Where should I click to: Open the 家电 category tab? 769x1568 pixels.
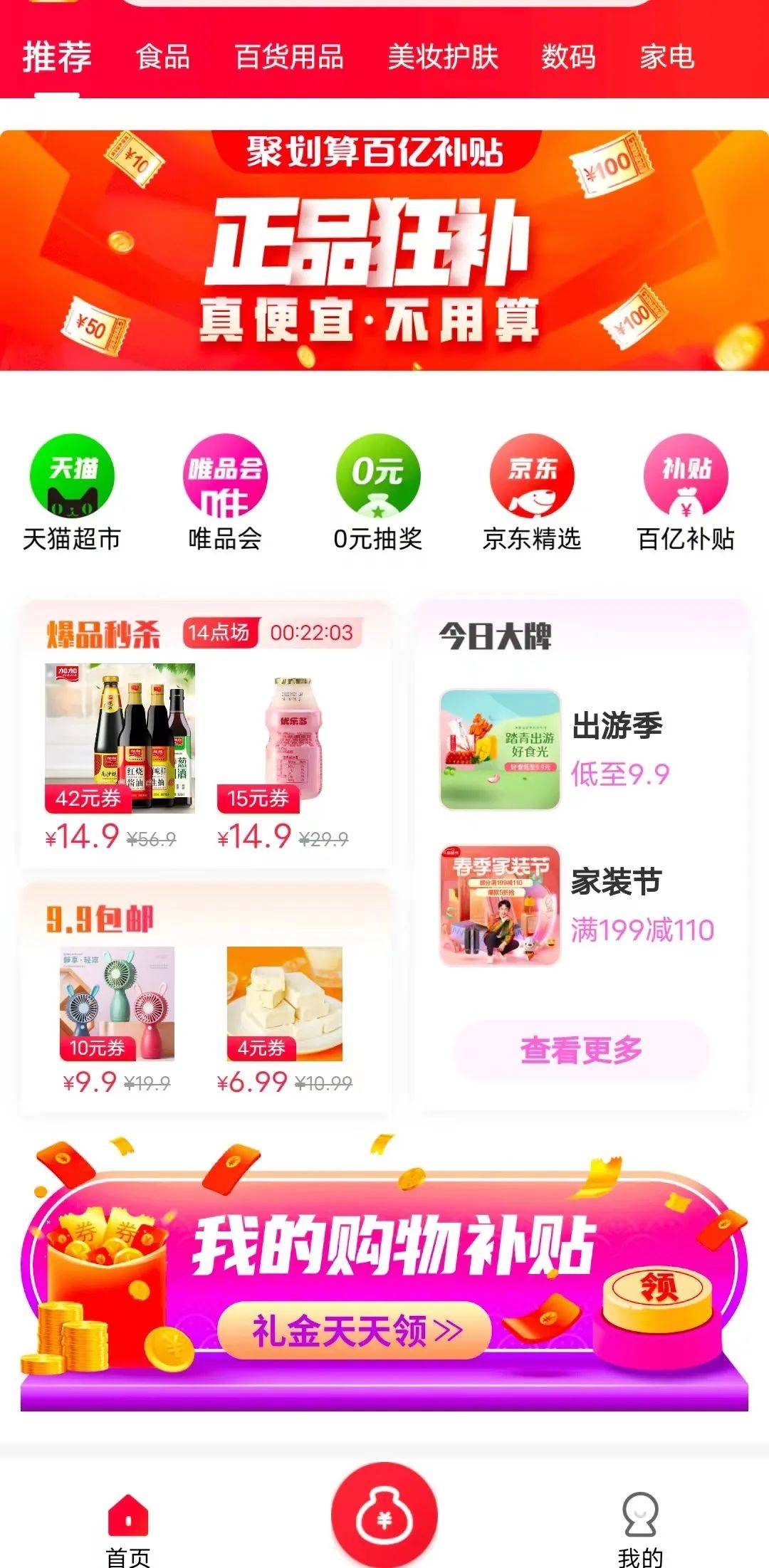click(x=666, y=56)
